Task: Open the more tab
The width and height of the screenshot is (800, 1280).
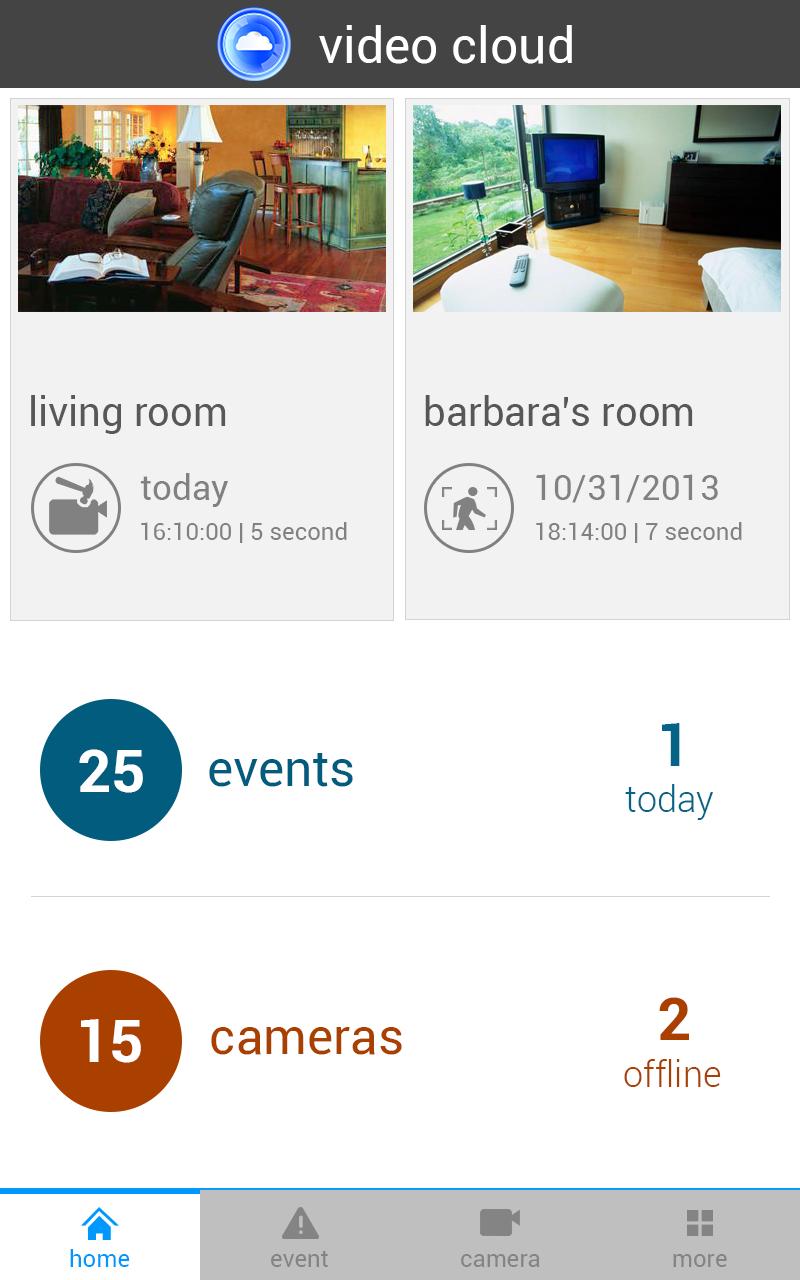Action: [x=700, y=1237]
